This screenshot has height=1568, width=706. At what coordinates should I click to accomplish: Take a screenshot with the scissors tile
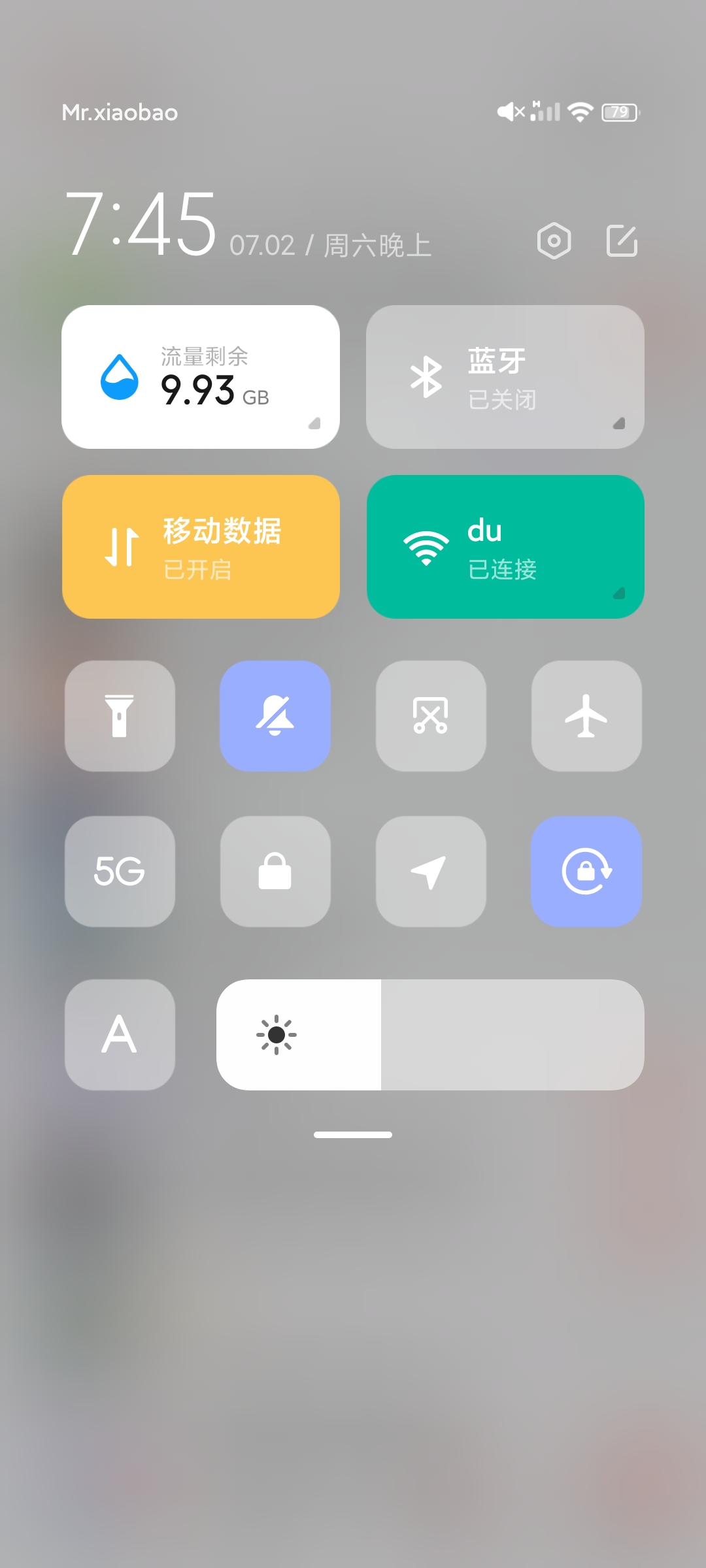(x=431, y=716)
